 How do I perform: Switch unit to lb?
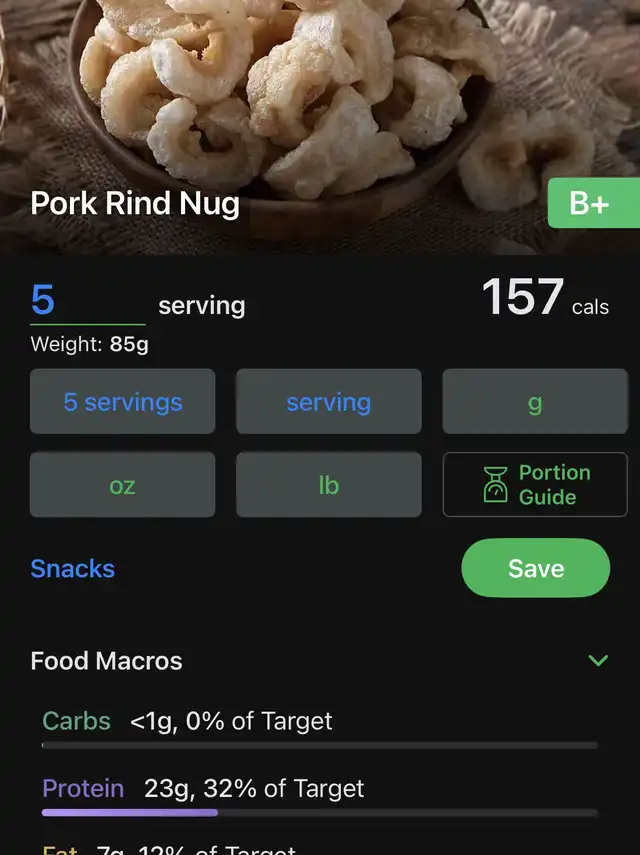point(328,485)
